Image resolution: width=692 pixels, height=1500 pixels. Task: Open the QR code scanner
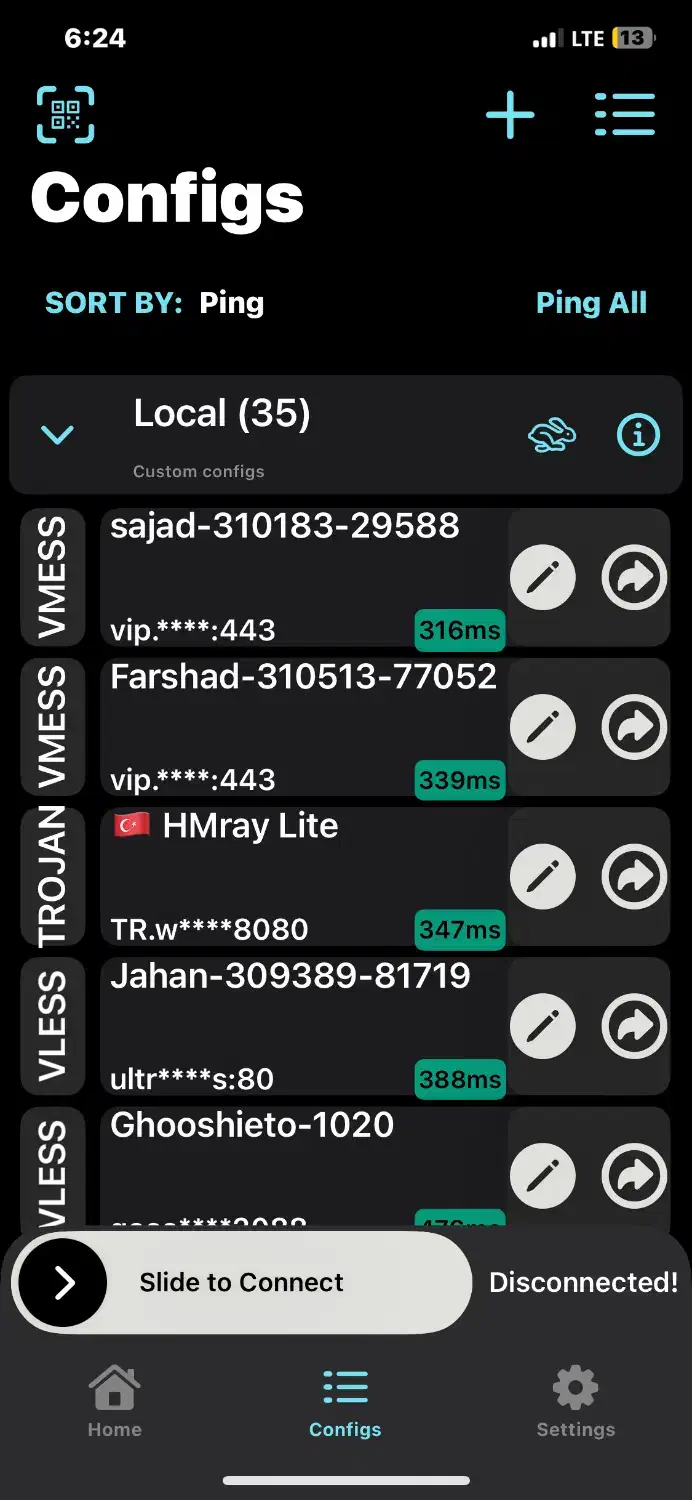tap(66, 114)
